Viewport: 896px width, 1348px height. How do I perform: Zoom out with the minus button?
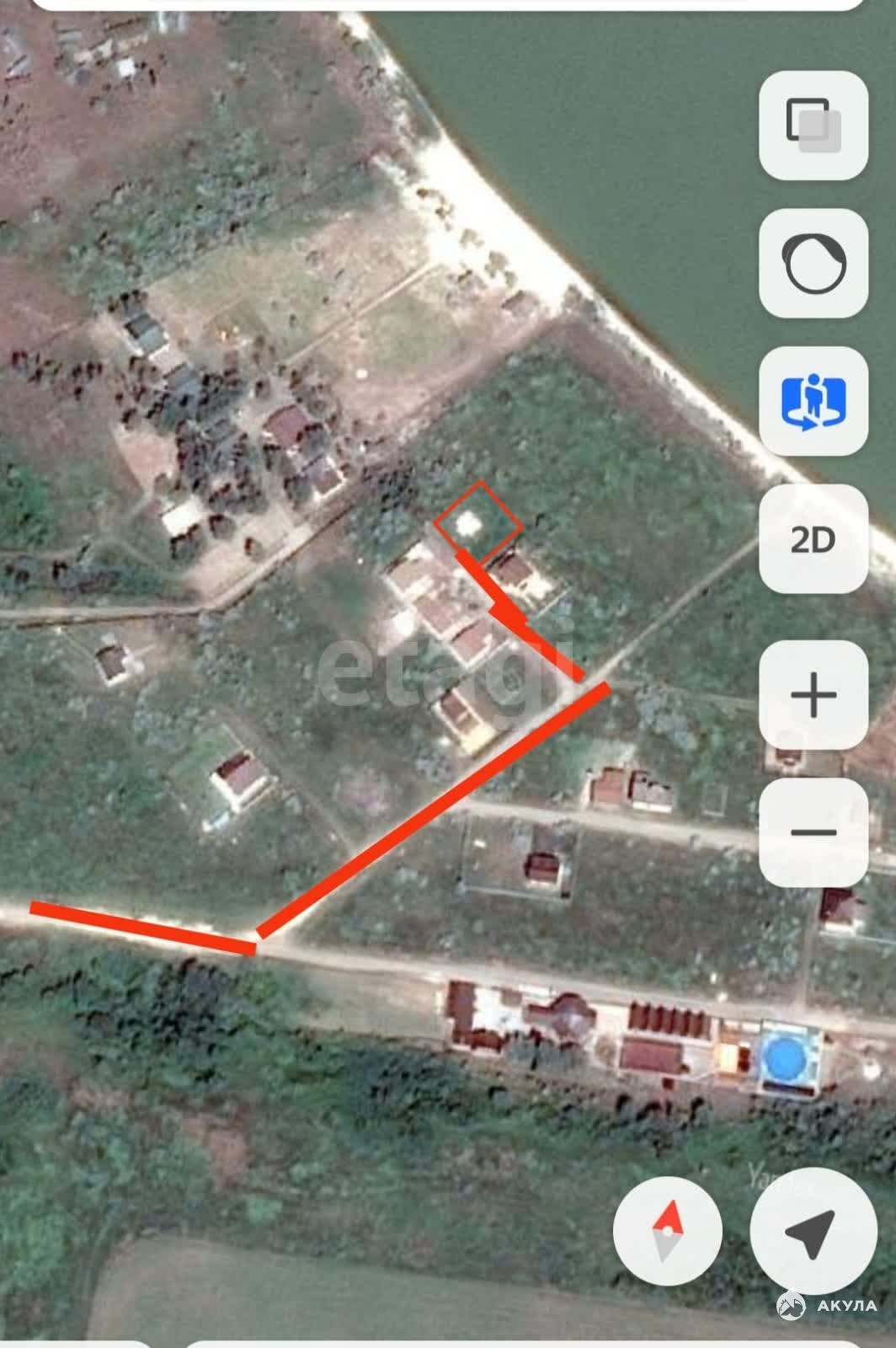[x=813, y=832]
